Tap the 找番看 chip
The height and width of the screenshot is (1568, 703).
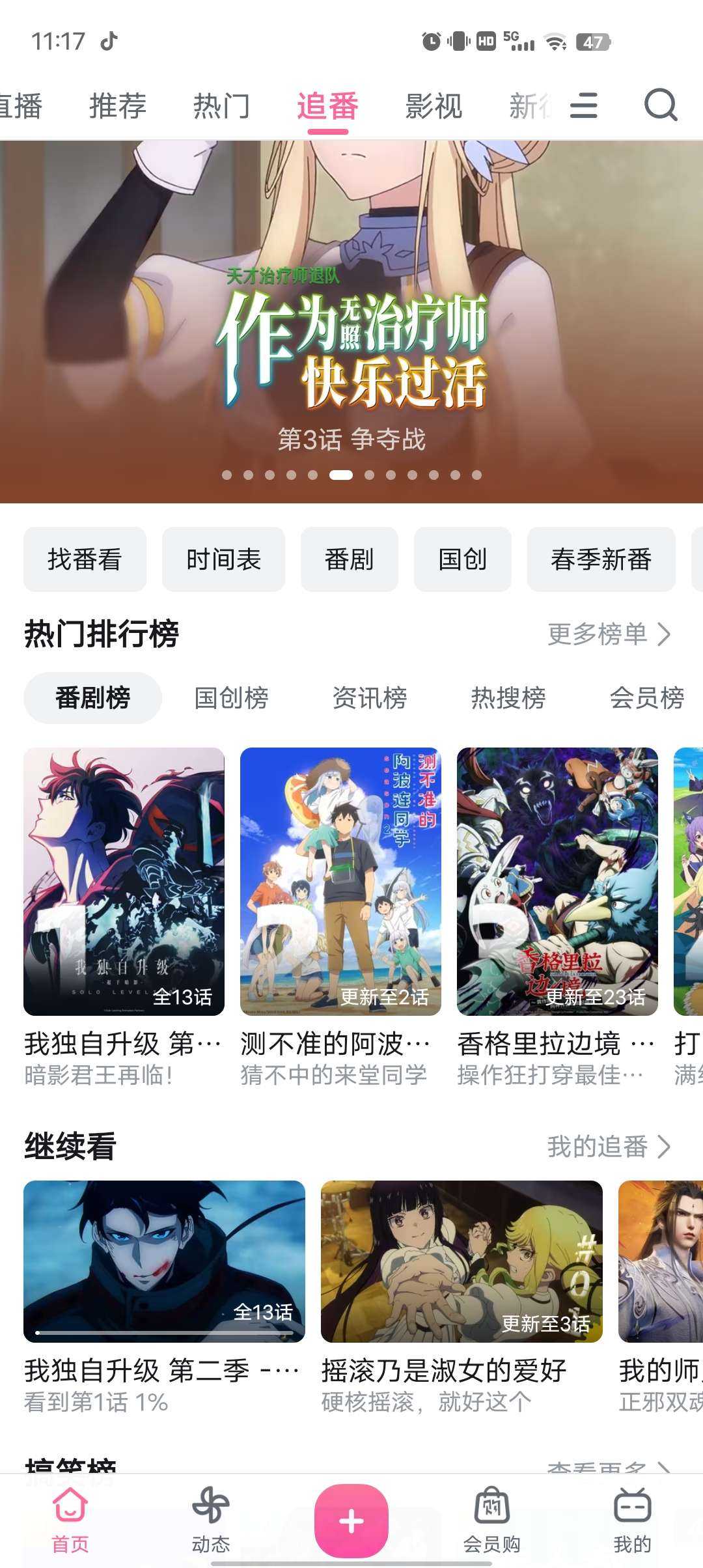tap(85, 559)
